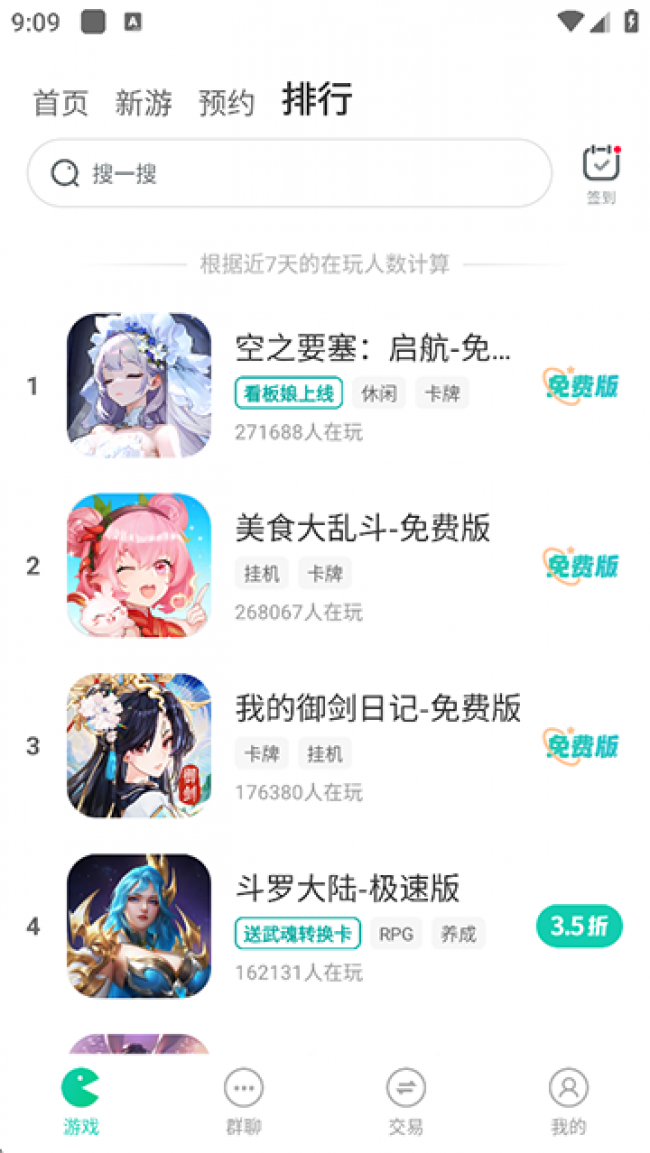Open the game 美食大乱斗-免费版
Screen dimensions: 650x1153
click(x=363, y=528)
